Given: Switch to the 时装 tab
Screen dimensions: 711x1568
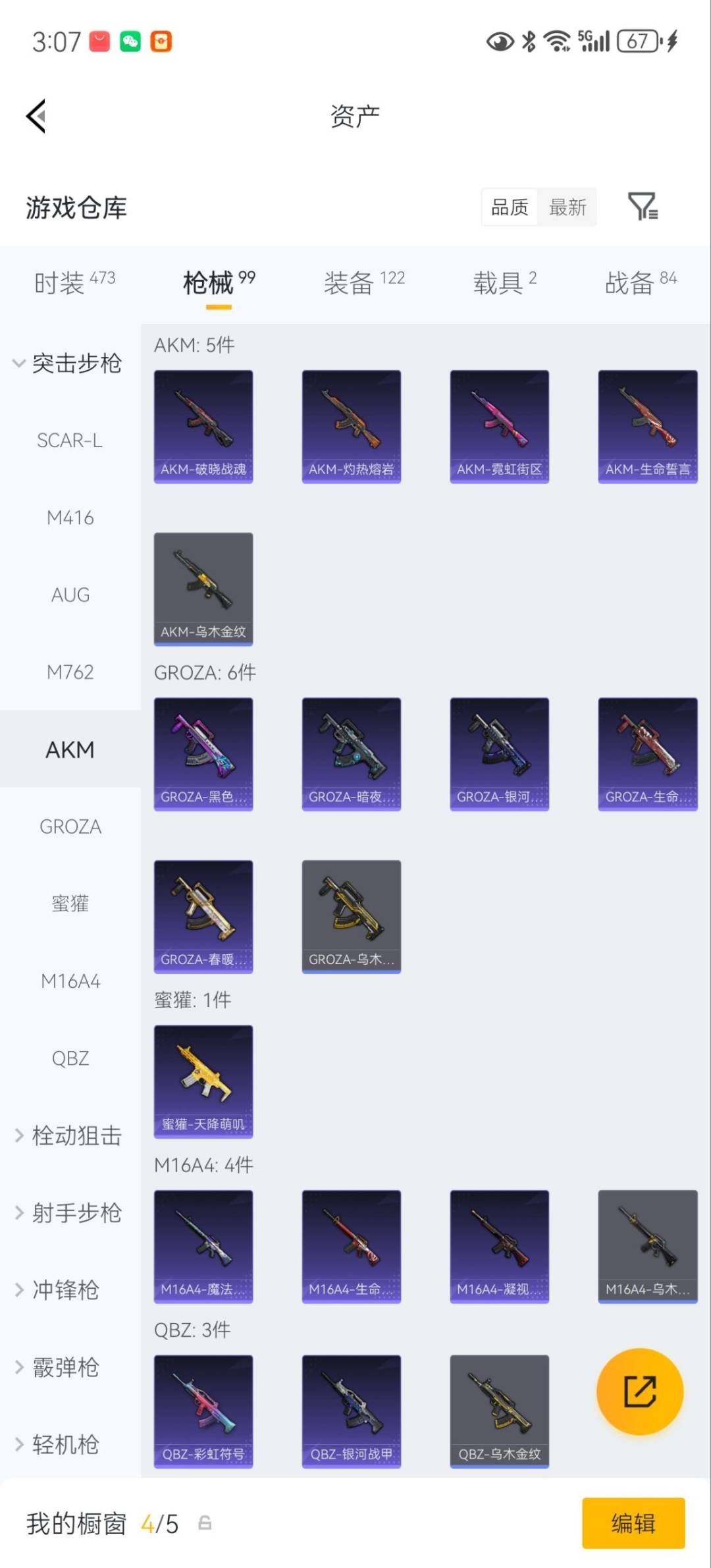Looking at the screenshot, I should (x=74, y=283).
